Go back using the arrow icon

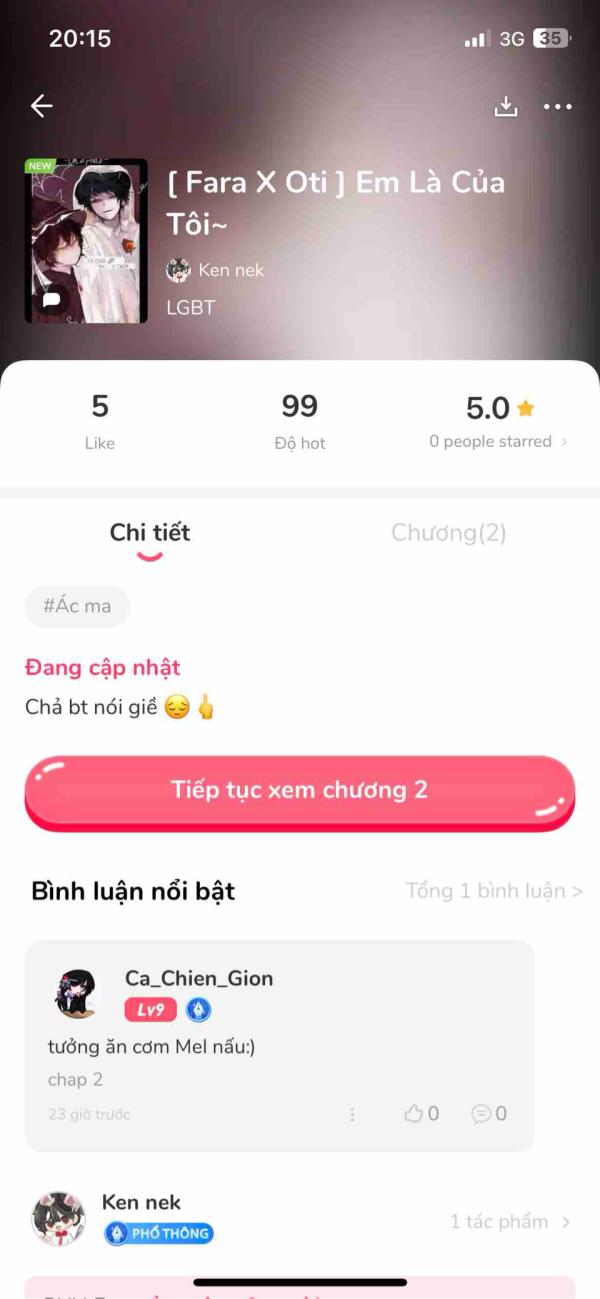41,106
